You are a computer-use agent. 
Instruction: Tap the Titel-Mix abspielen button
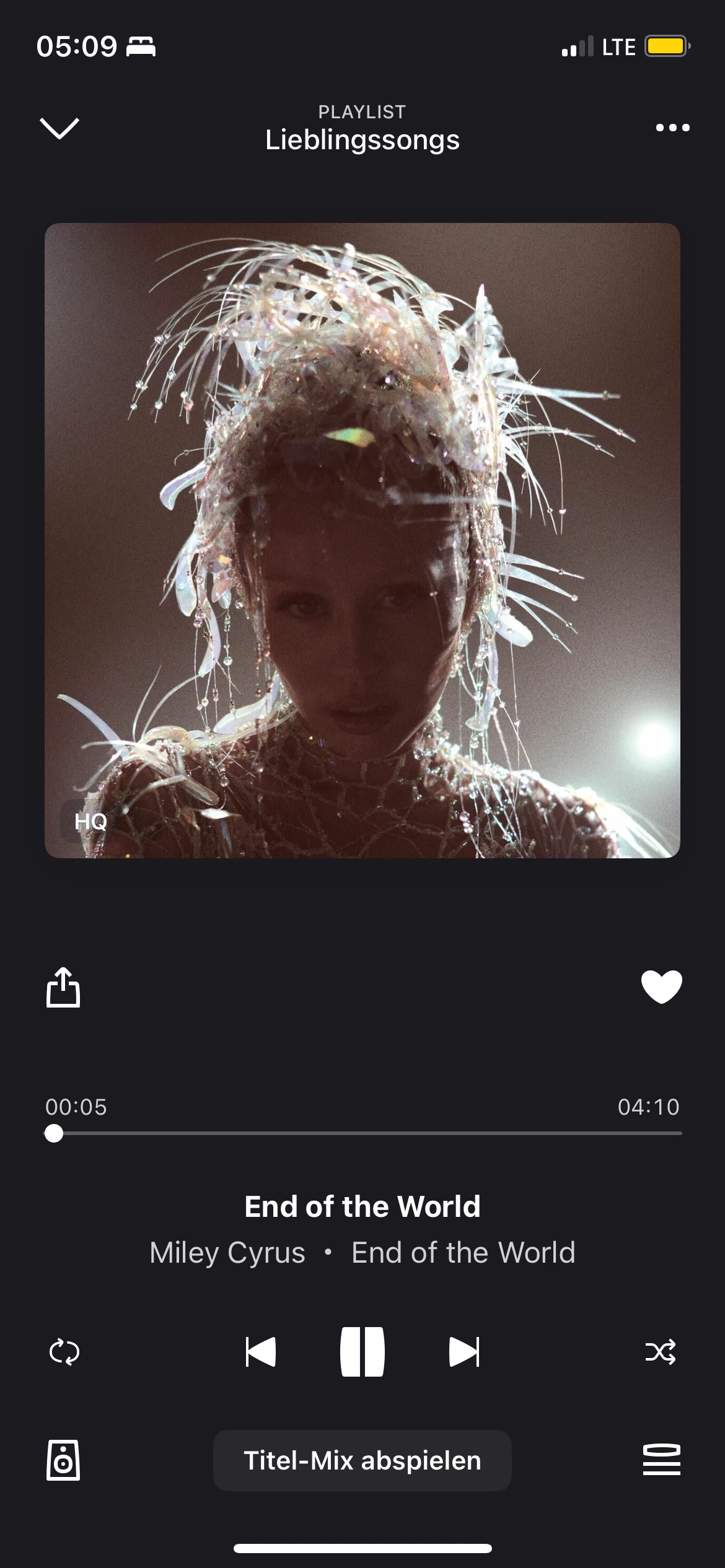pos(362,1460)
